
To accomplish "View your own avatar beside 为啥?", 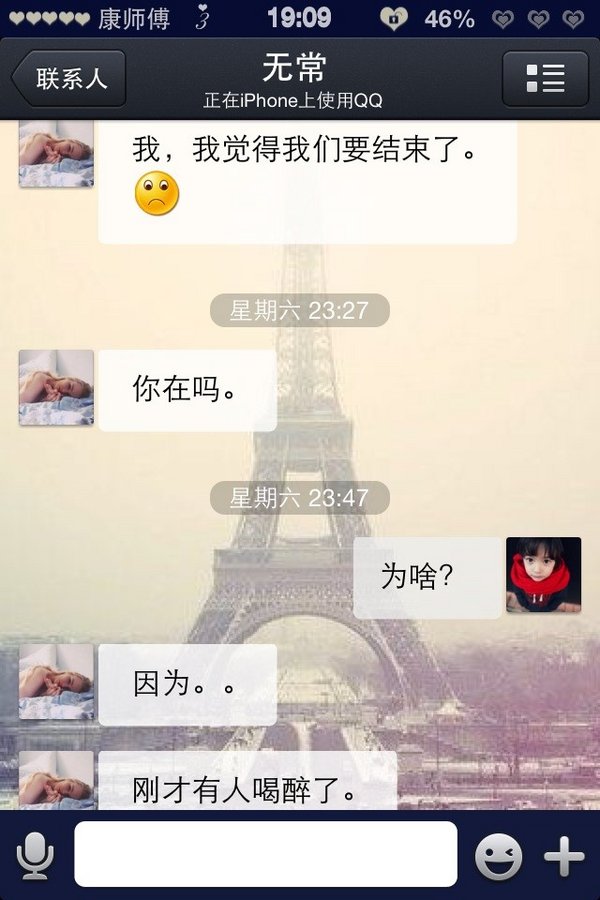I will click(543, 575).
